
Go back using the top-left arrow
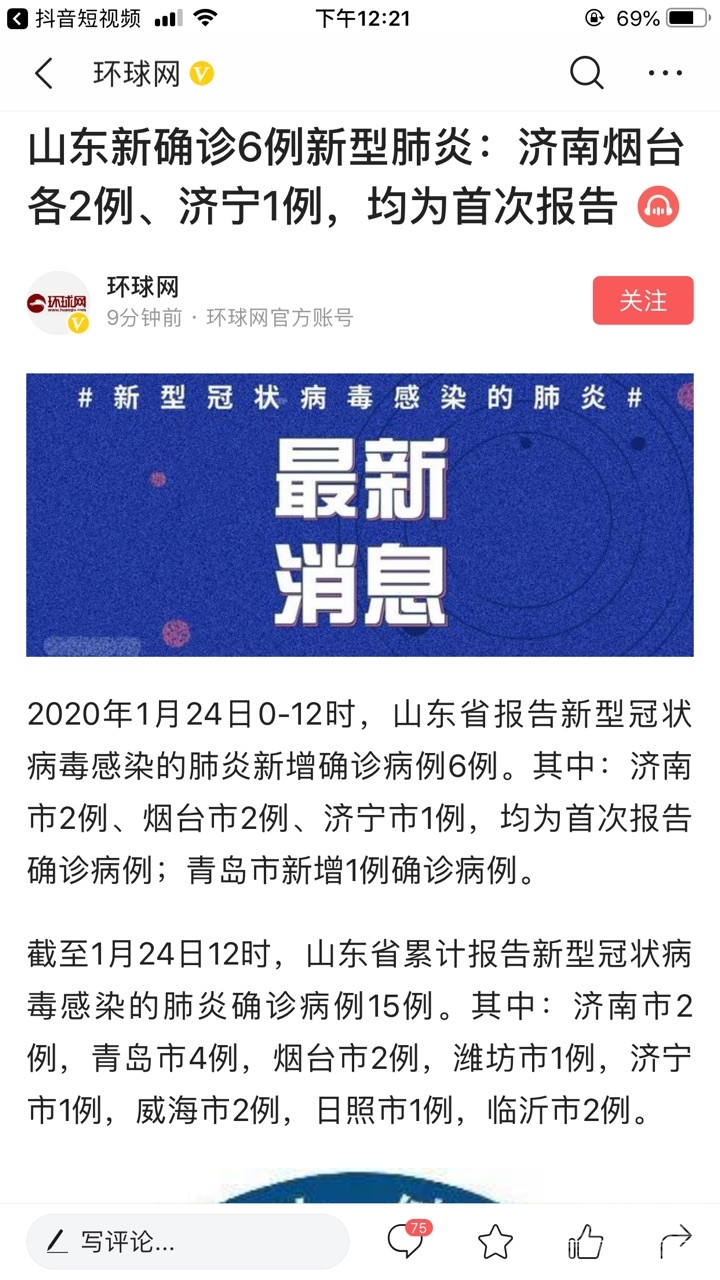coord(43,73)
